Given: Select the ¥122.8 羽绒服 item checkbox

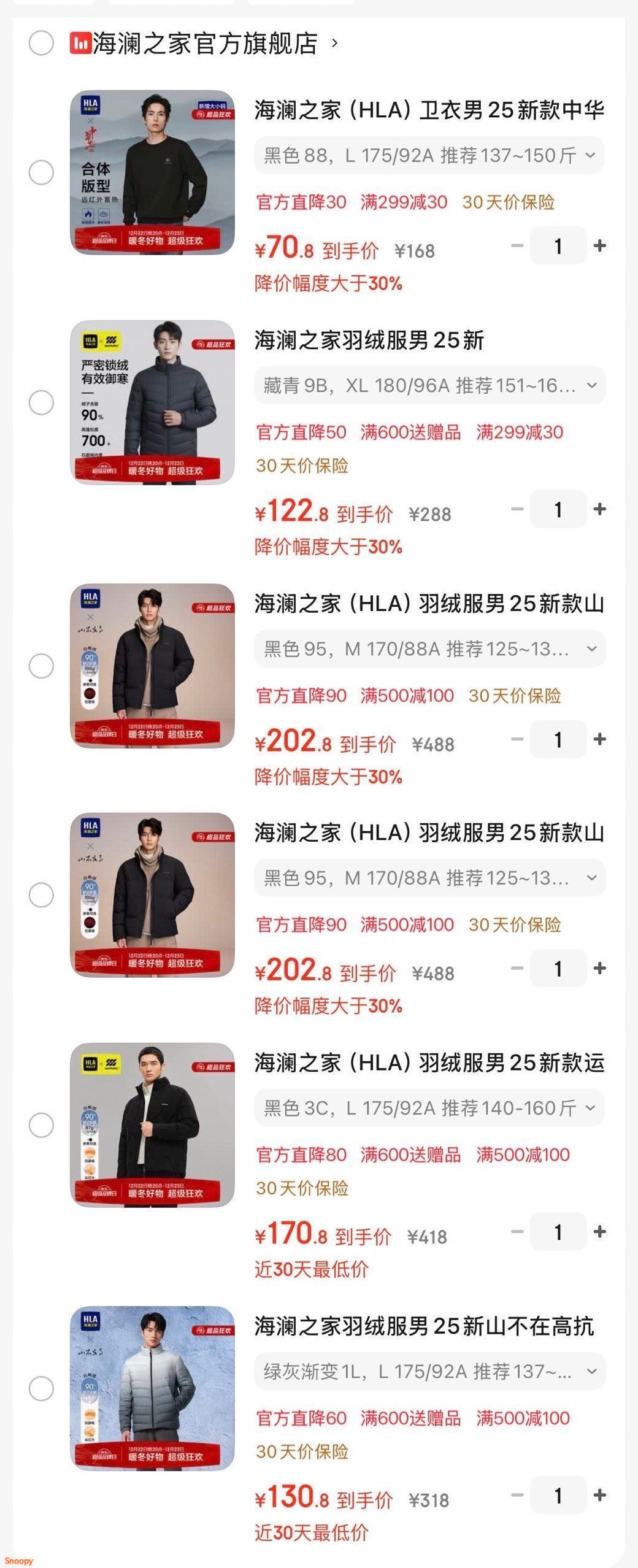Looking at the screenshot, I should 41,402.
